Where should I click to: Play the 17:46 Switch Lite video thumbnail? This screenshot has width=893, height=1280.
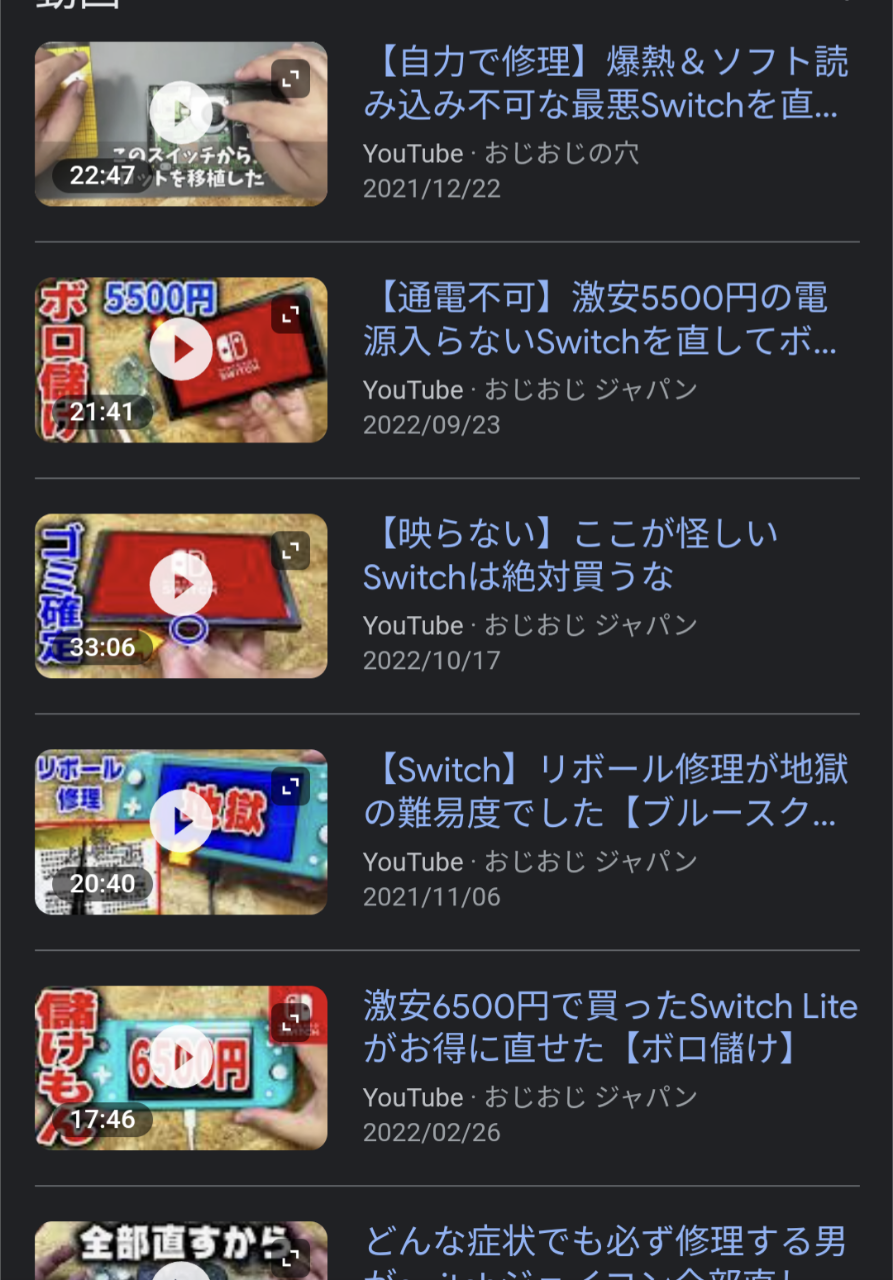[181, 1057]
